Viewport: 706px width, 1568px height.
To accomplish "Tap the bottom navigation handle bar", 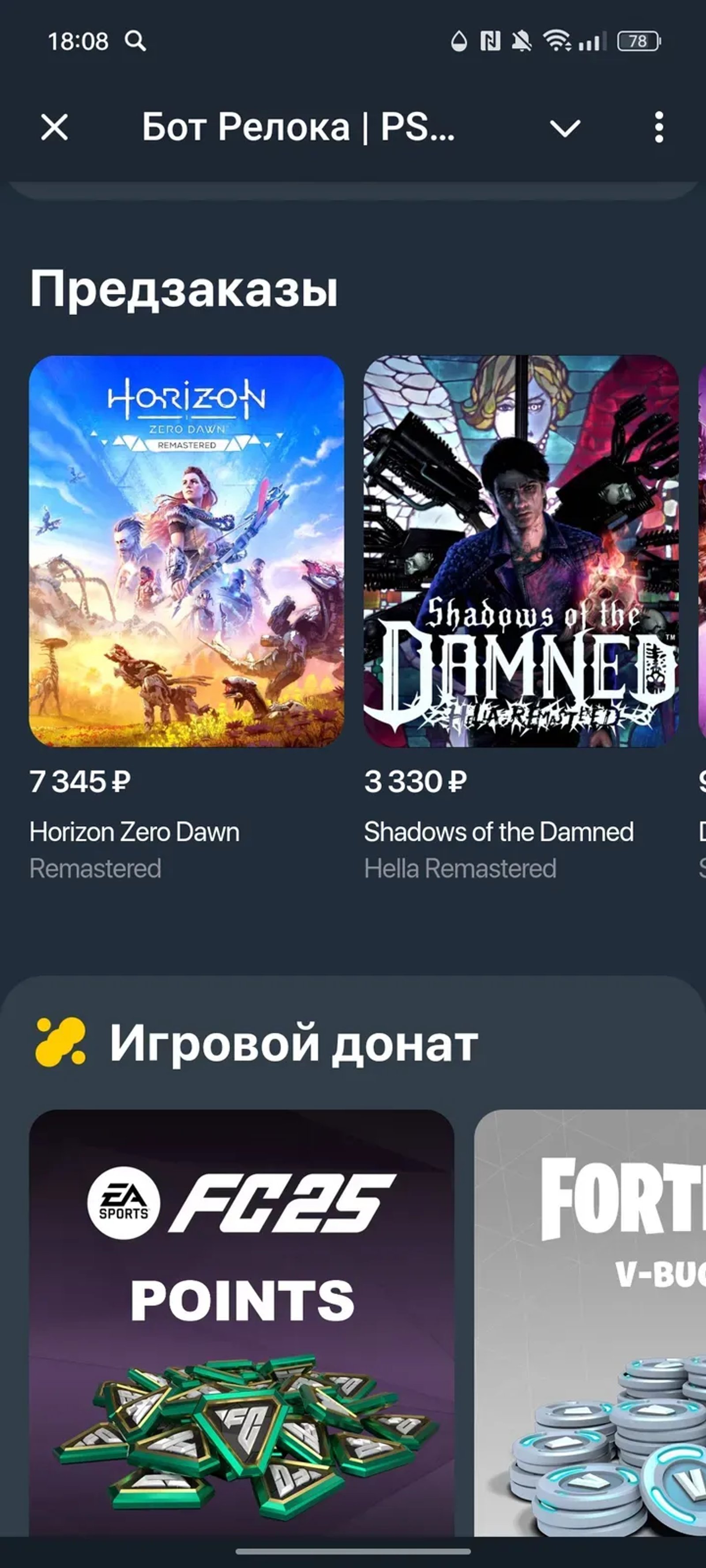I will pos(353,1550).
